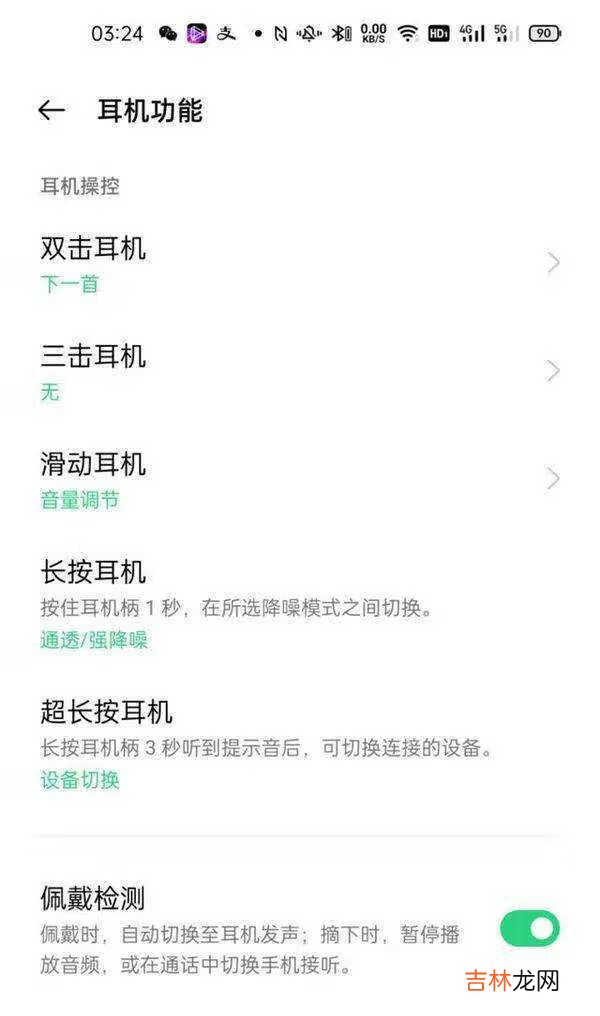
Task: Go back from 耳机功能 page
Action: click(x=51, y=111)
